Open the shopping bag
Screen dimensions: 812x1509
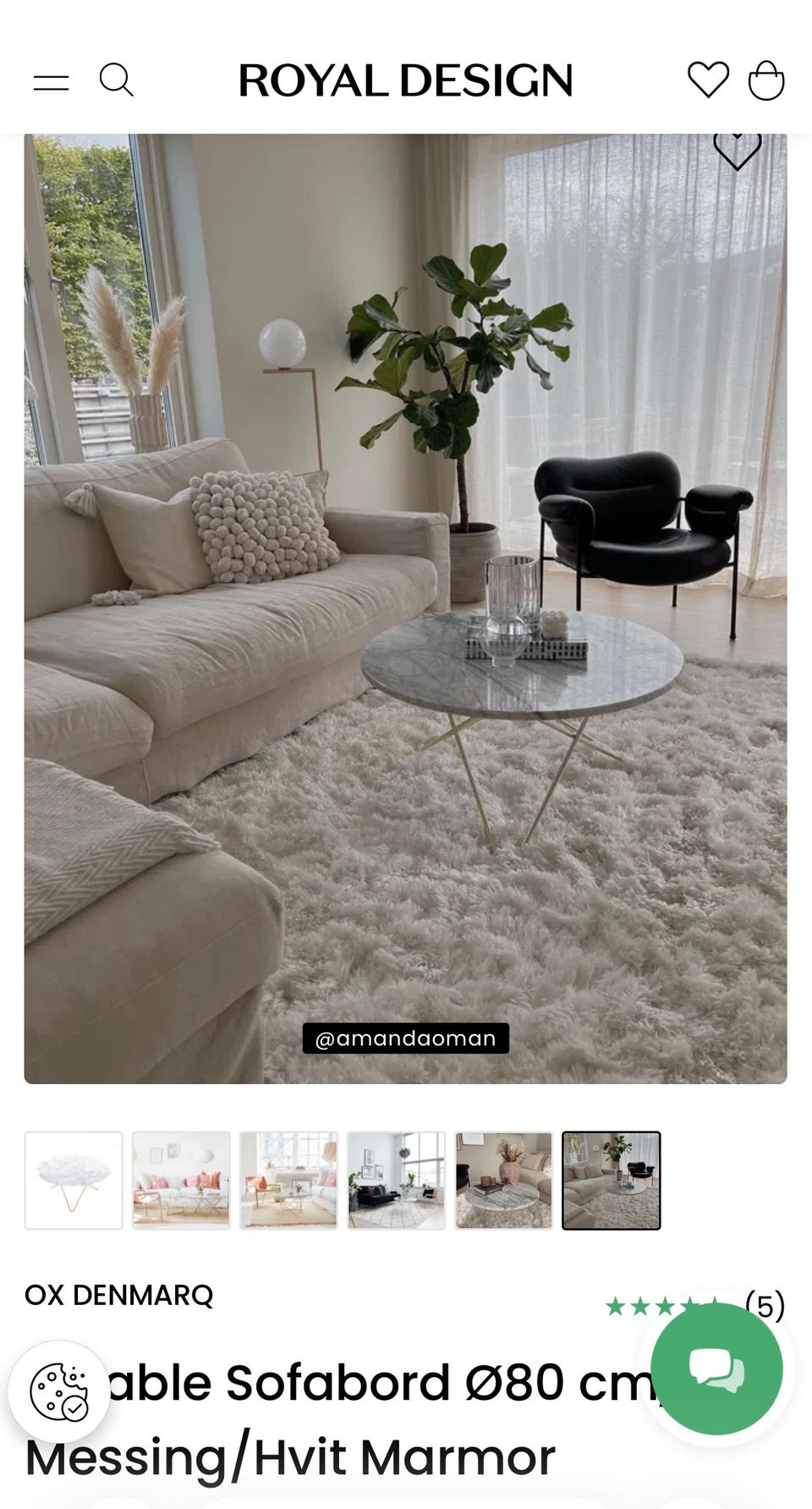click(766, 80)
